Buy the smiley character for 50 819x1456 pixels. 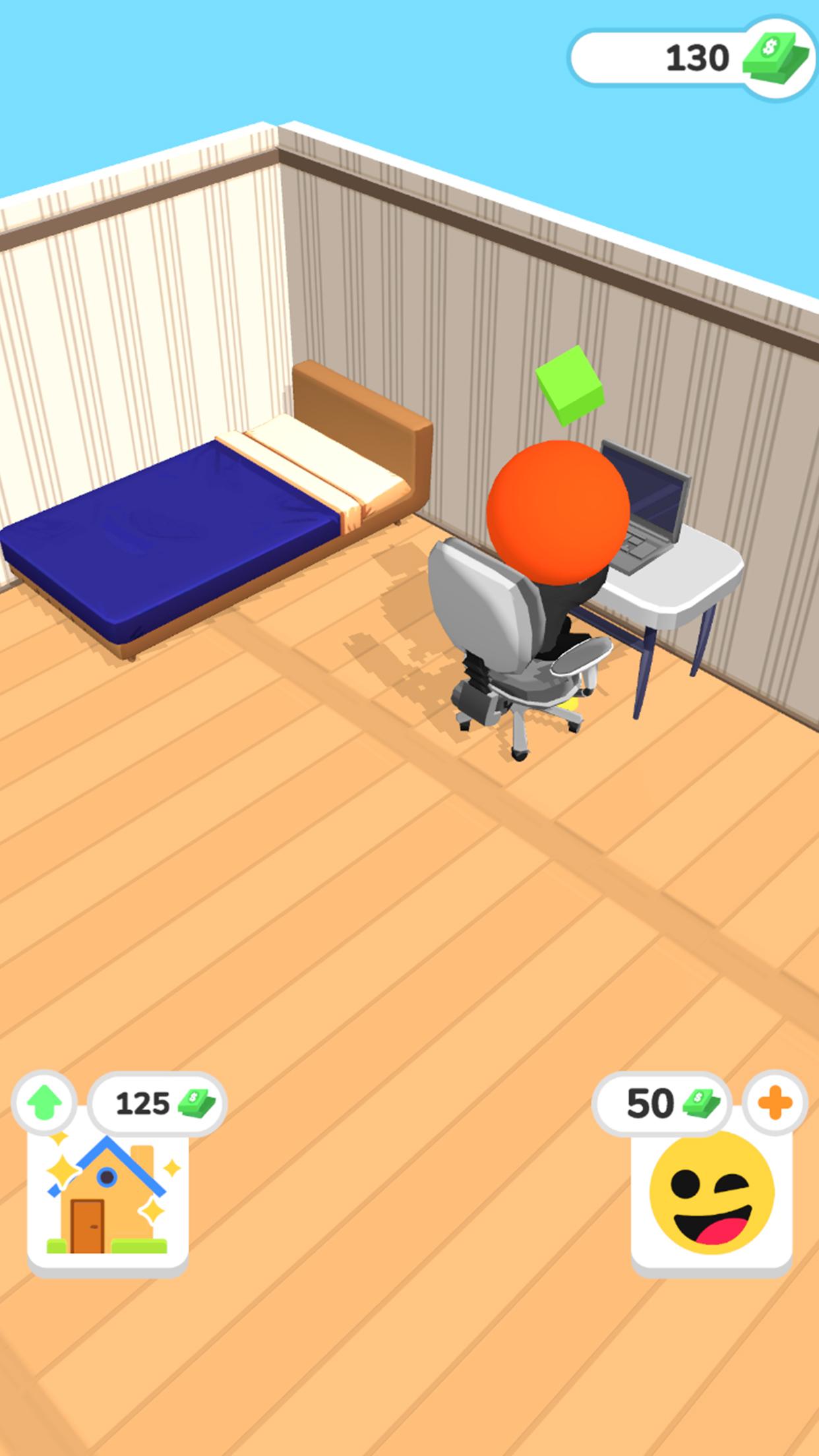tap(711, 1194)
